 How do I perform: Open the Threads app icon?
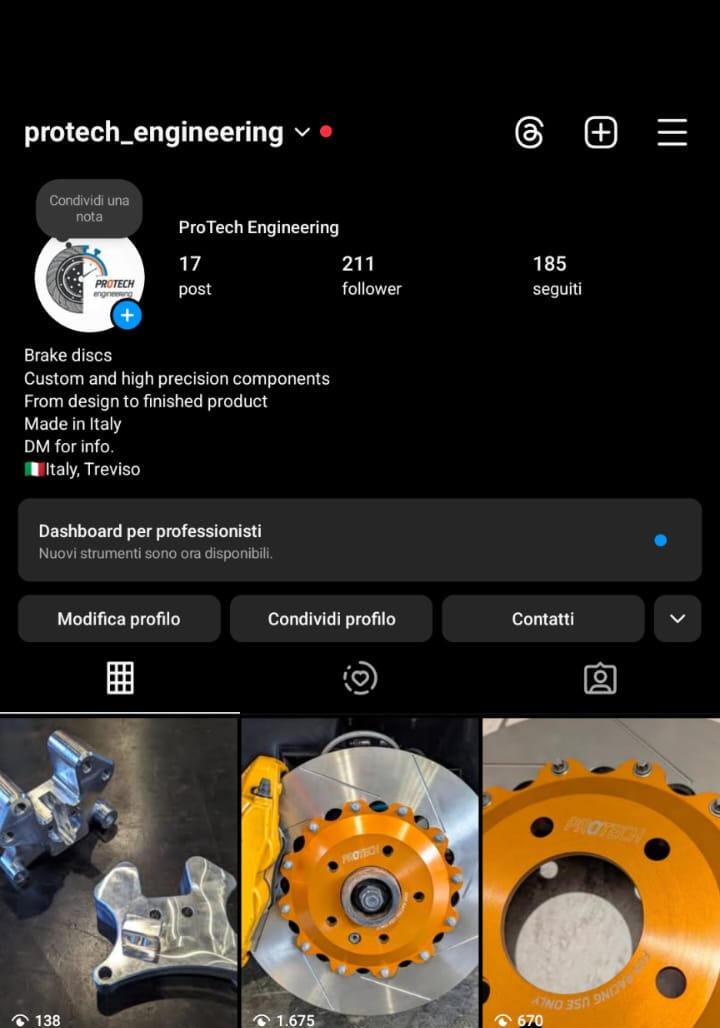pyautogui.click(x=529, y=132)
